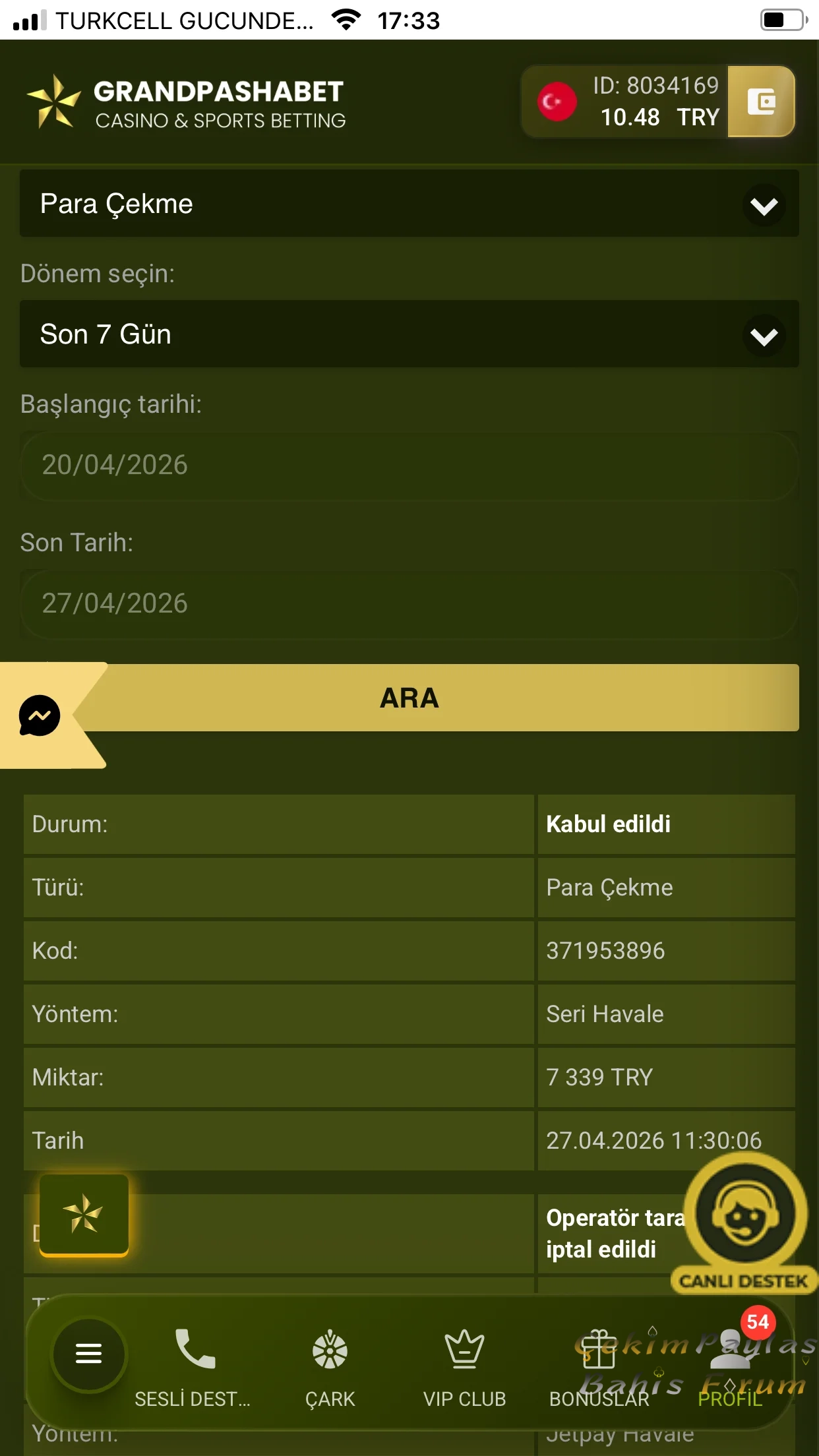Go to VIP Club
The height and width of the screenshot is (1456, 819).
pos(464,1365)
